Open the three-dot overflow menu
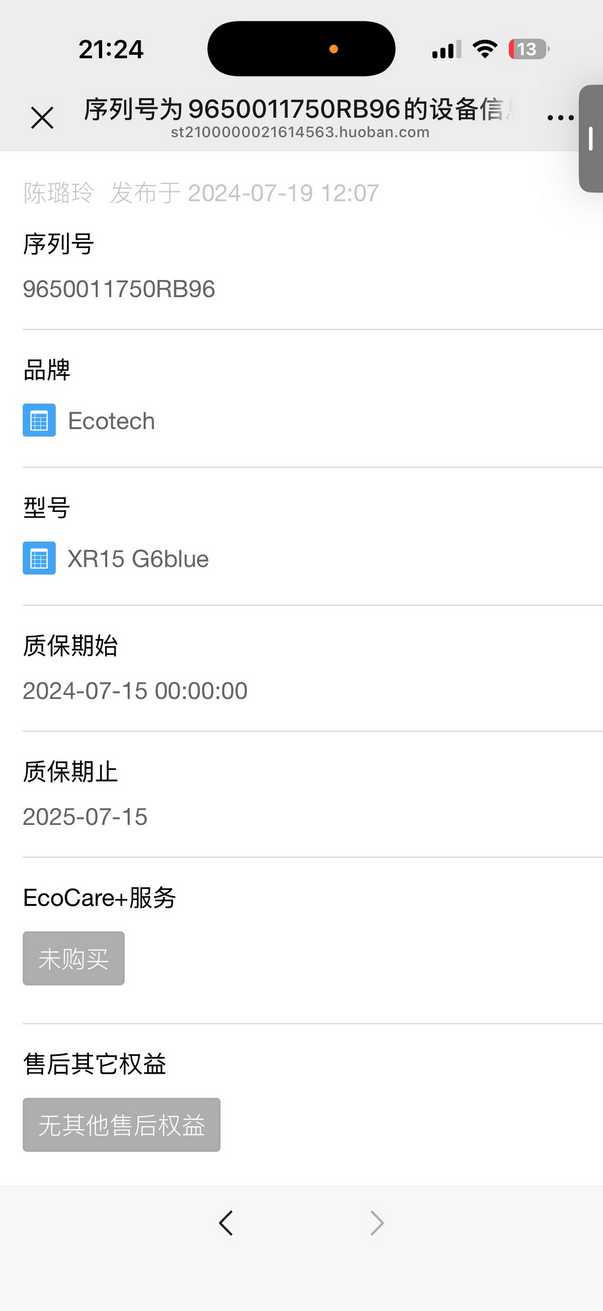Image resolution: width=603 pixels, height=1311 pixels. [559, 118]
